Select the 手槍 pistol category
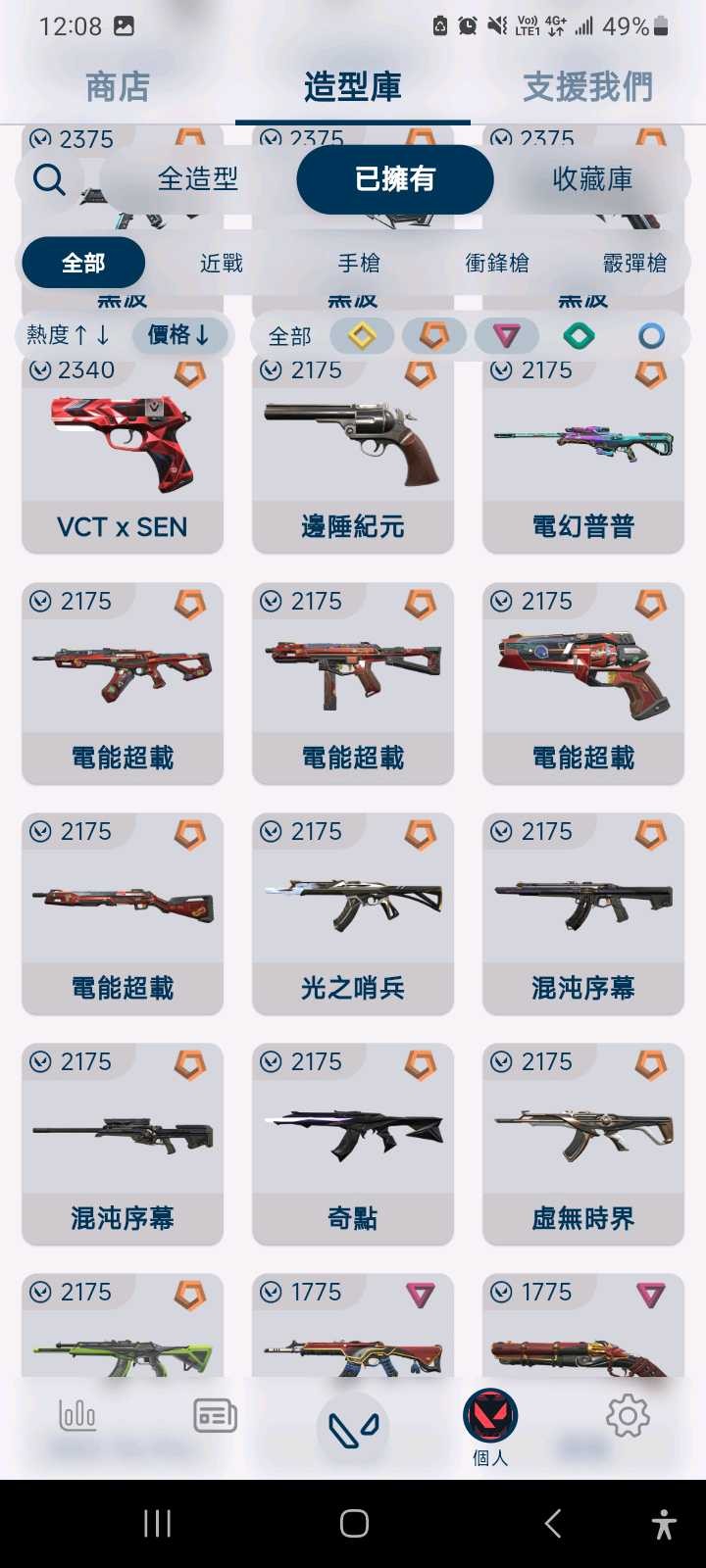 [358, 263]
